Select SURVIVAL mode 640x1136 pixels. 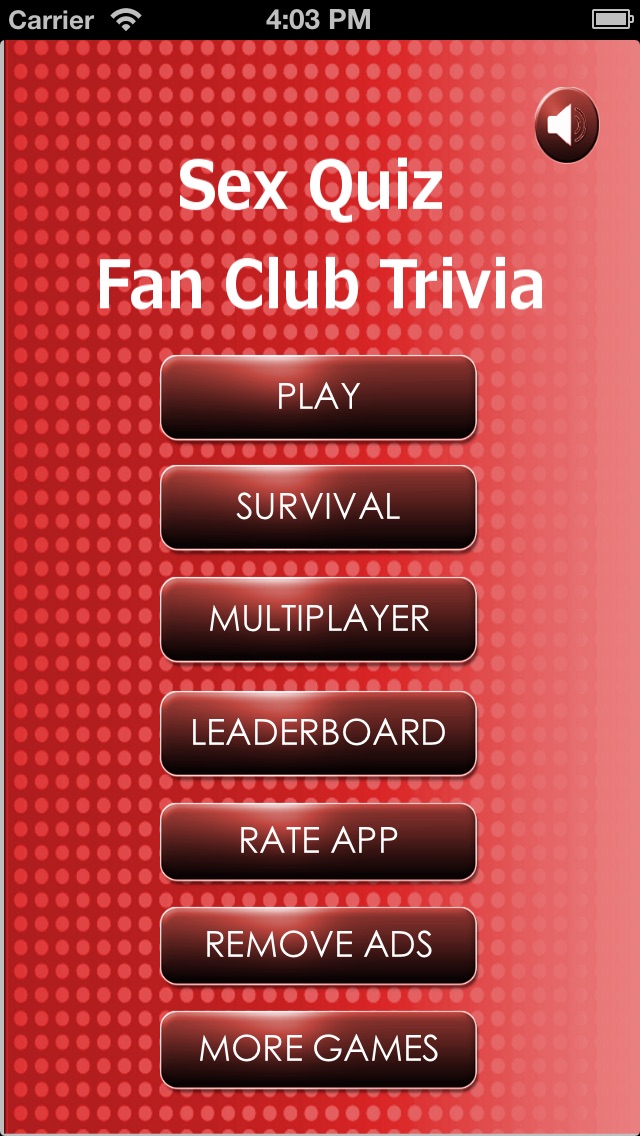(x=318, y=507)
